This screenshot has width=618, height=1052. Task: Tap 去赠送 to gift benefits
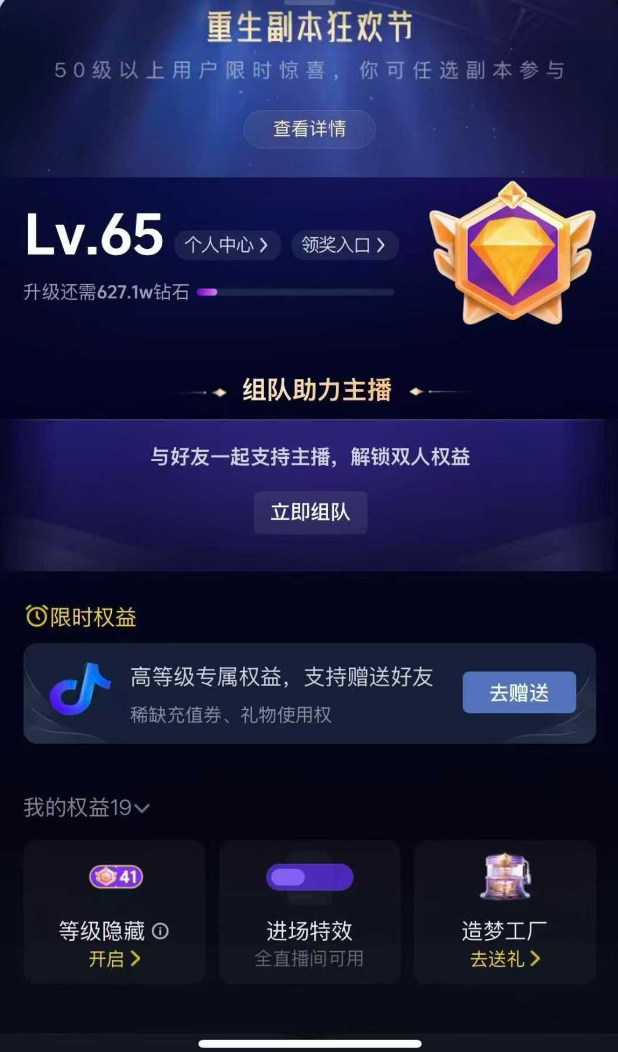[518, 692]
